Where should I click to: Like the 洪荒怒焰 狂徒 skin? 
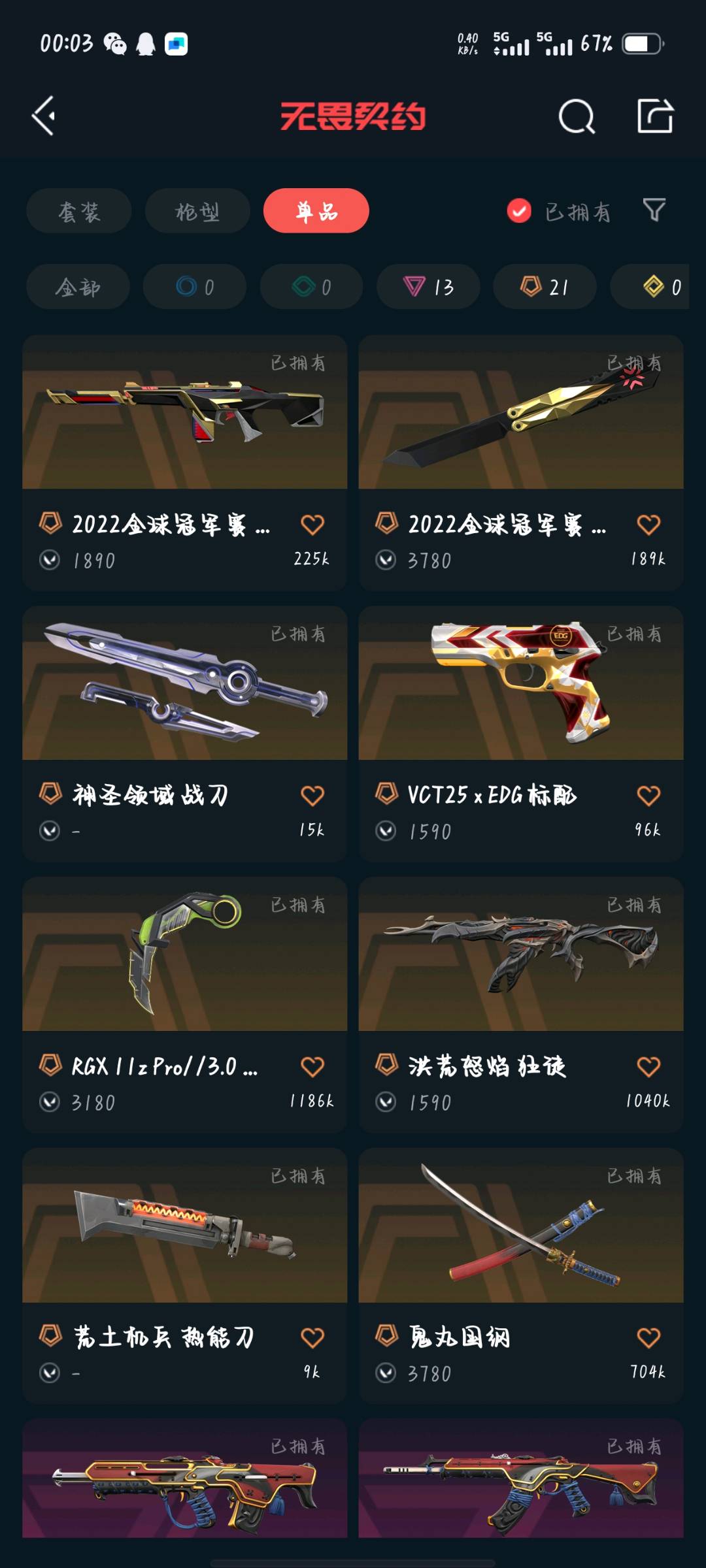click(648, 1067)
